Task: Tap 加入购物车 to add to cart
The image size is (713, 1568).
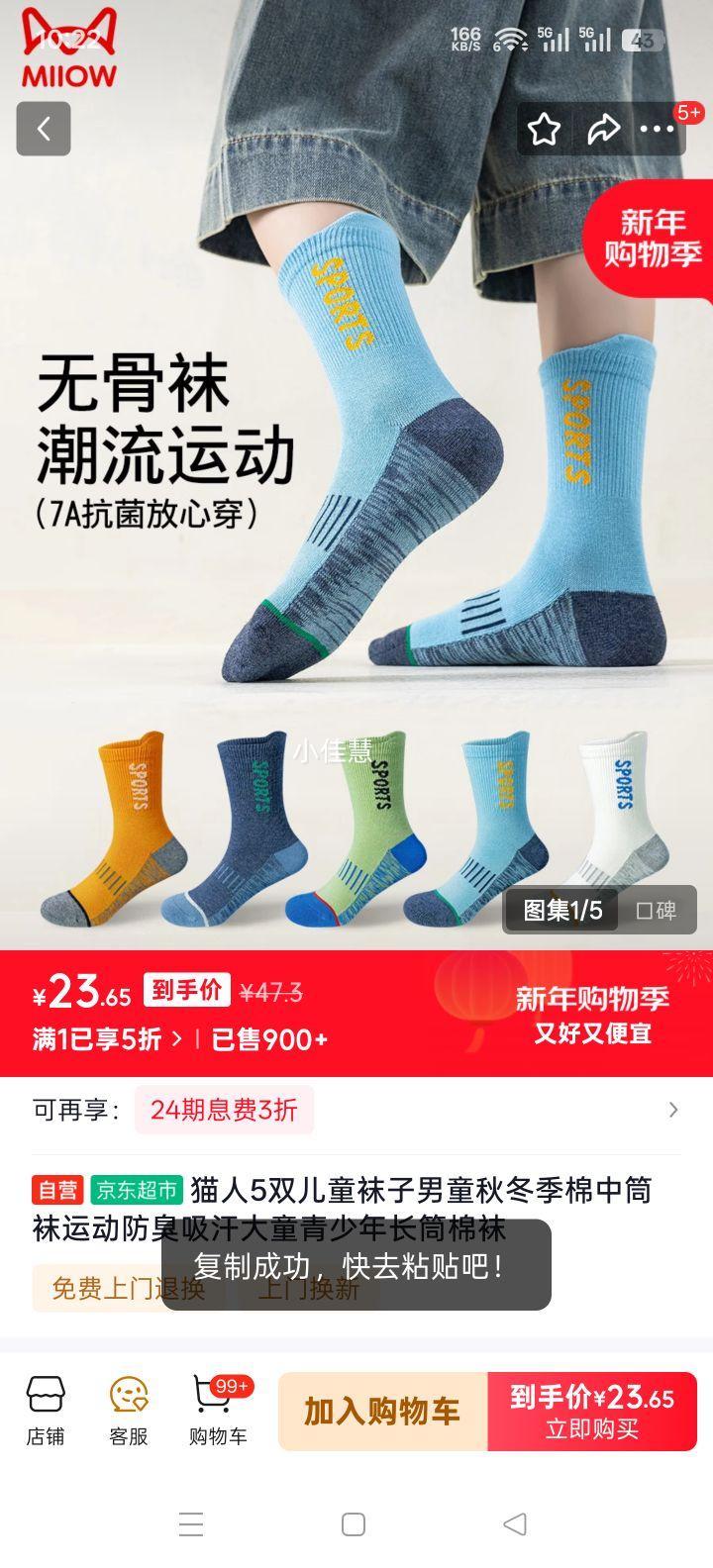Action: tap(380, 1410)
